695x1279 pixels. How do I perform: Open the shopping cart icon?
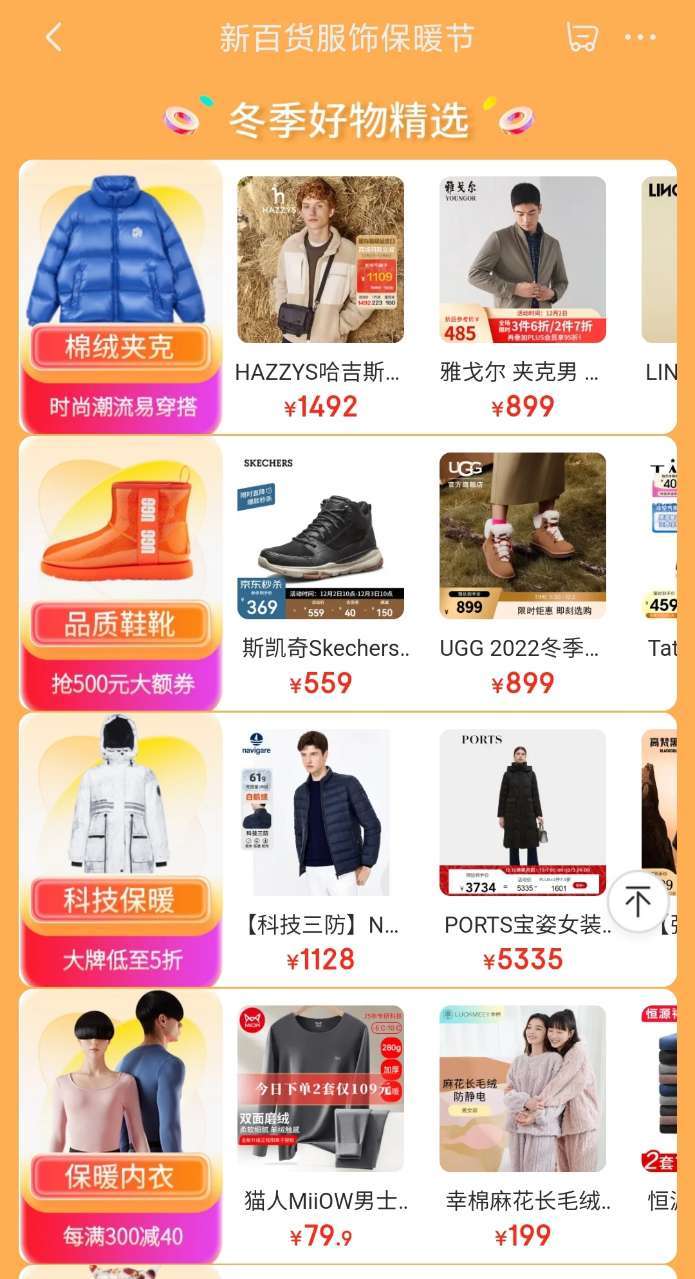coord(581,38)
